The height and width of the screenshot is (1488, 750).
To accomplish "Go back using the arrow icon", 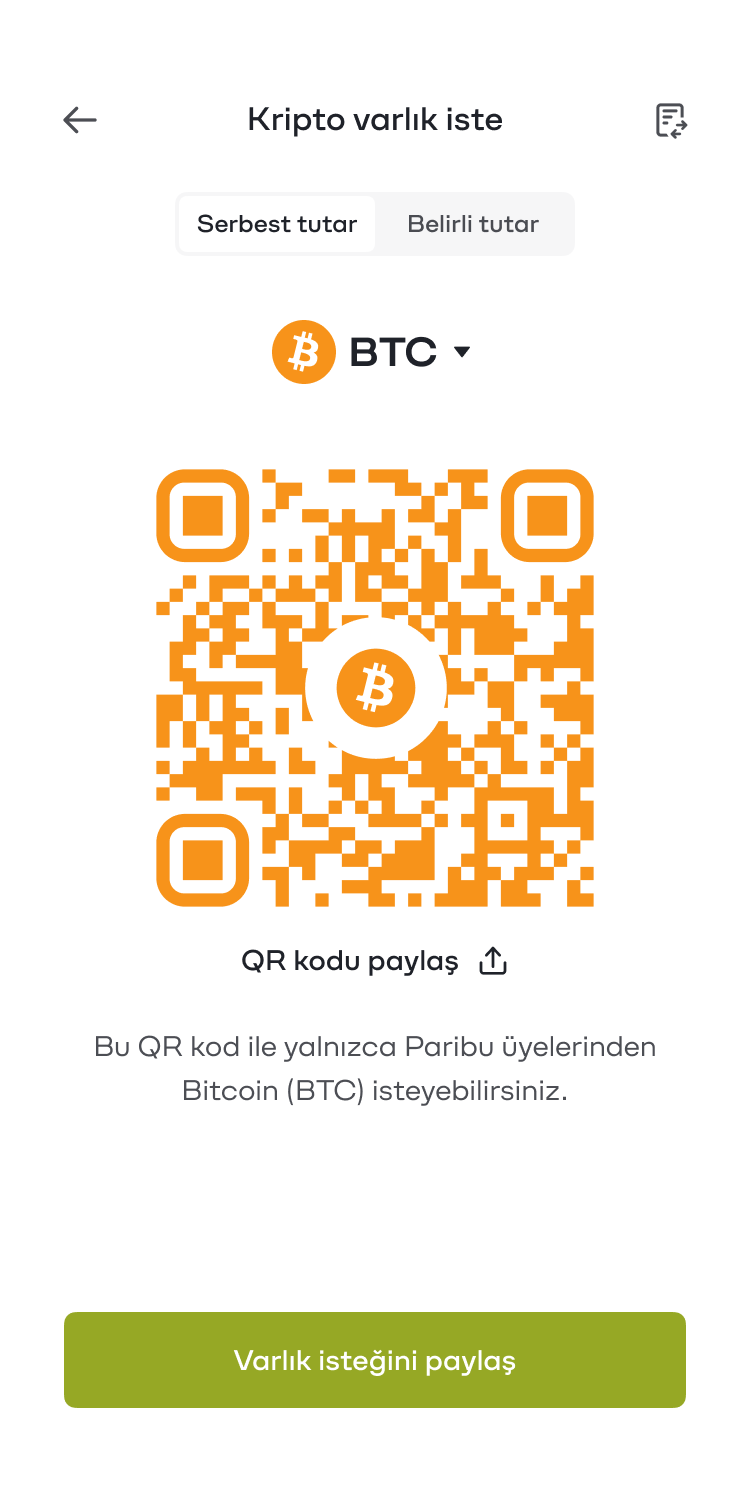I will click(80, 120).
